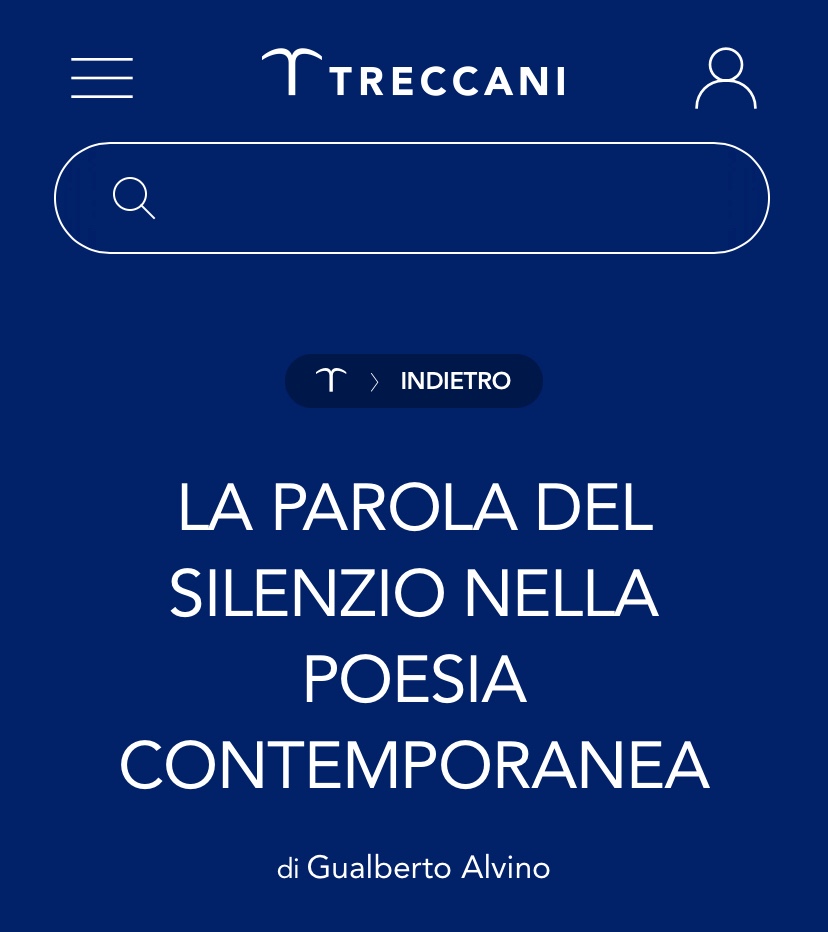Tap the search field
Image resolution: width=828 pixels, height=932 pixels.
[x=440, y=198]
